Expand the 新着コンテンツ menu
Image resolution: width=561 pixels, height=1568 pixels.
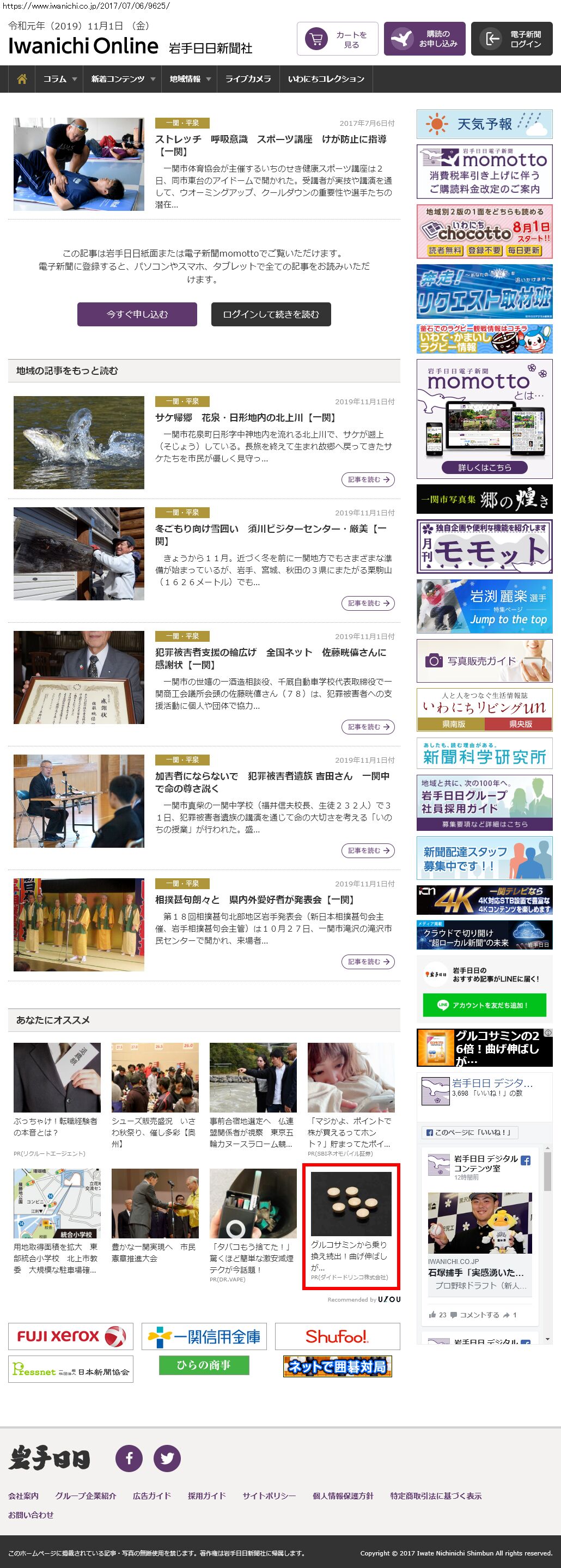coord(123,79)
